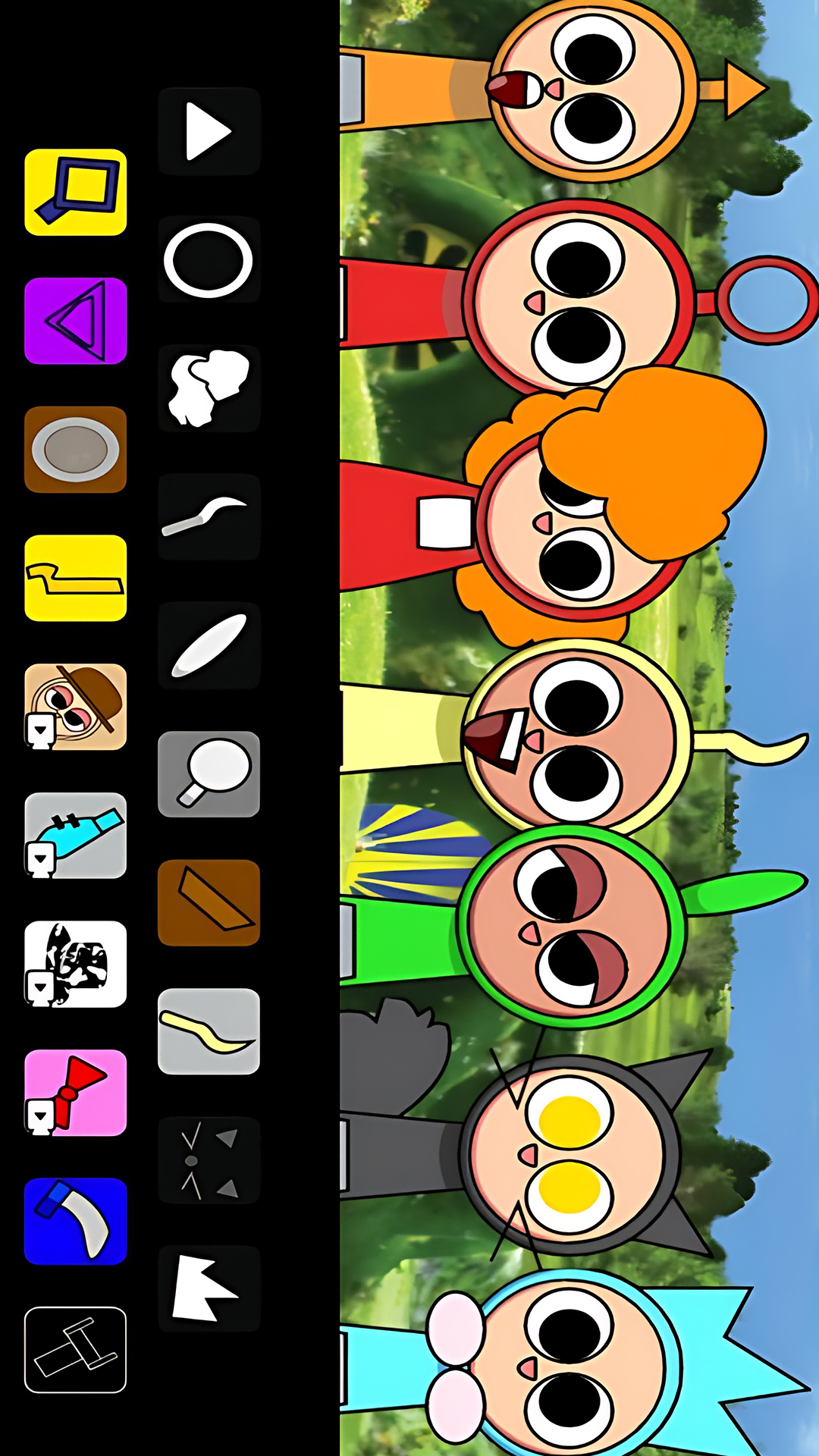Pick the white ring accessory tile
Screen dimensions: 819x1456
209,260
